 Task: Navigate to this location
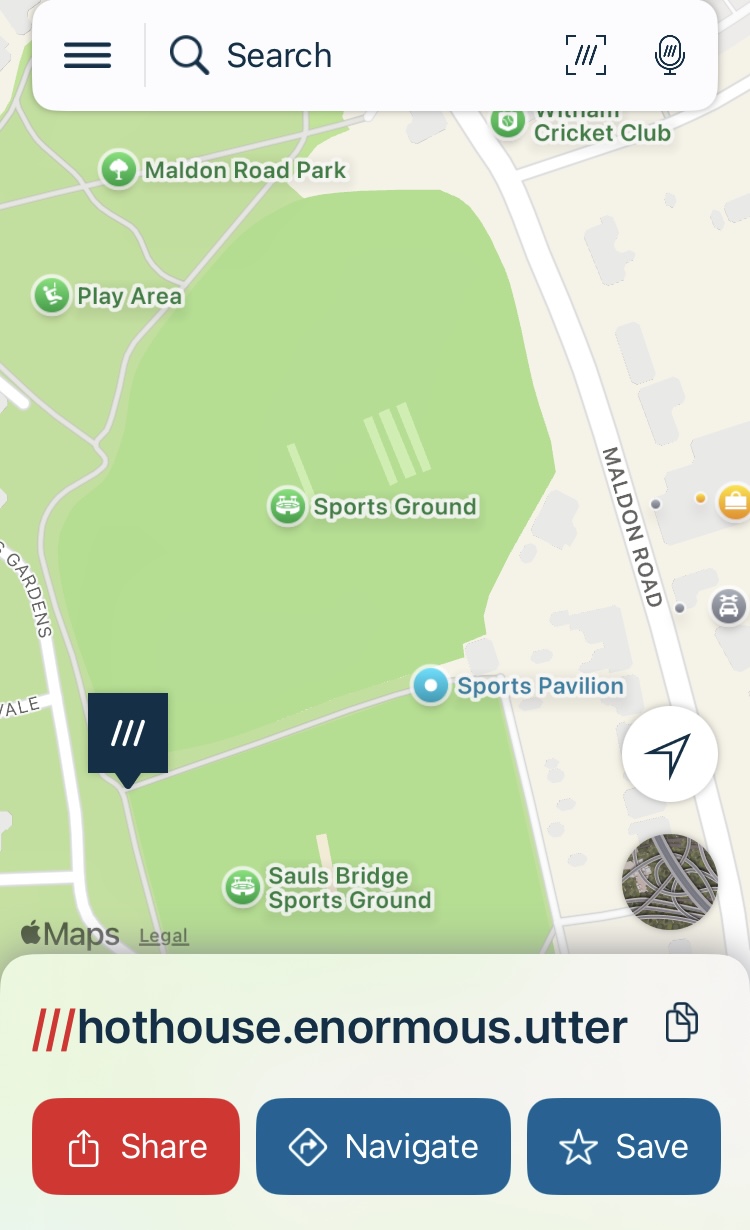point(383,1146)
